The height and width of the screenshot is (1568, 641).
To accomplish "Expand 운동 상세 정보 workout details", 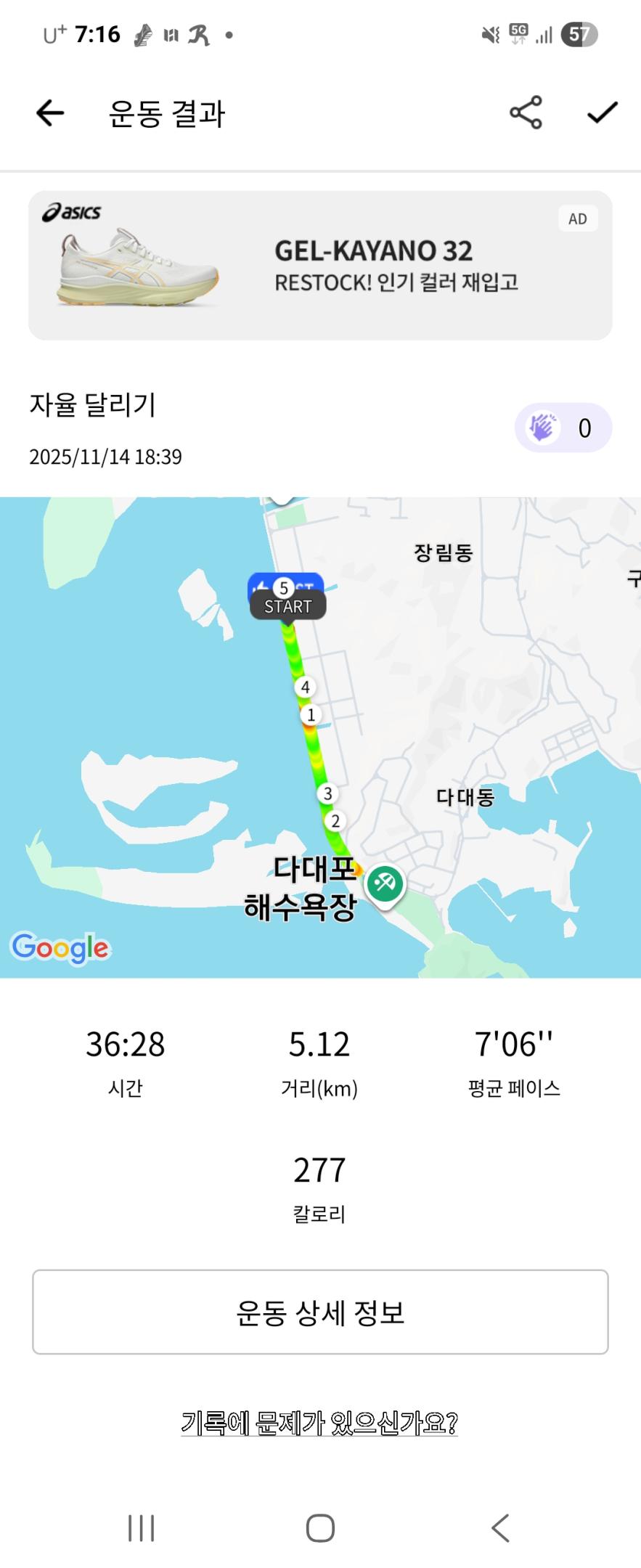I will (x=320, y=1312).
